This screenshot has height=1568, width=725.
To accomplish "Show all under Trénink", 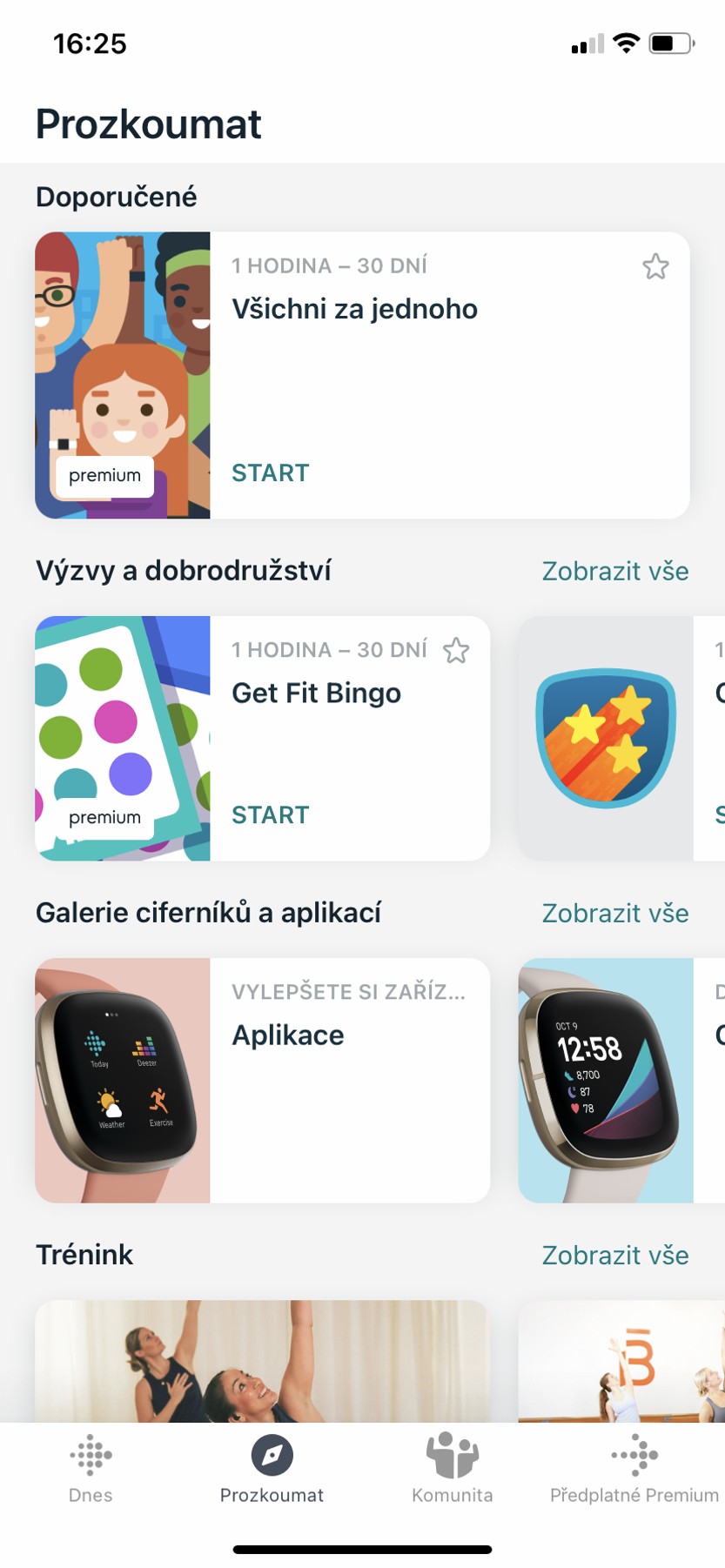I will pos(614,1255).
